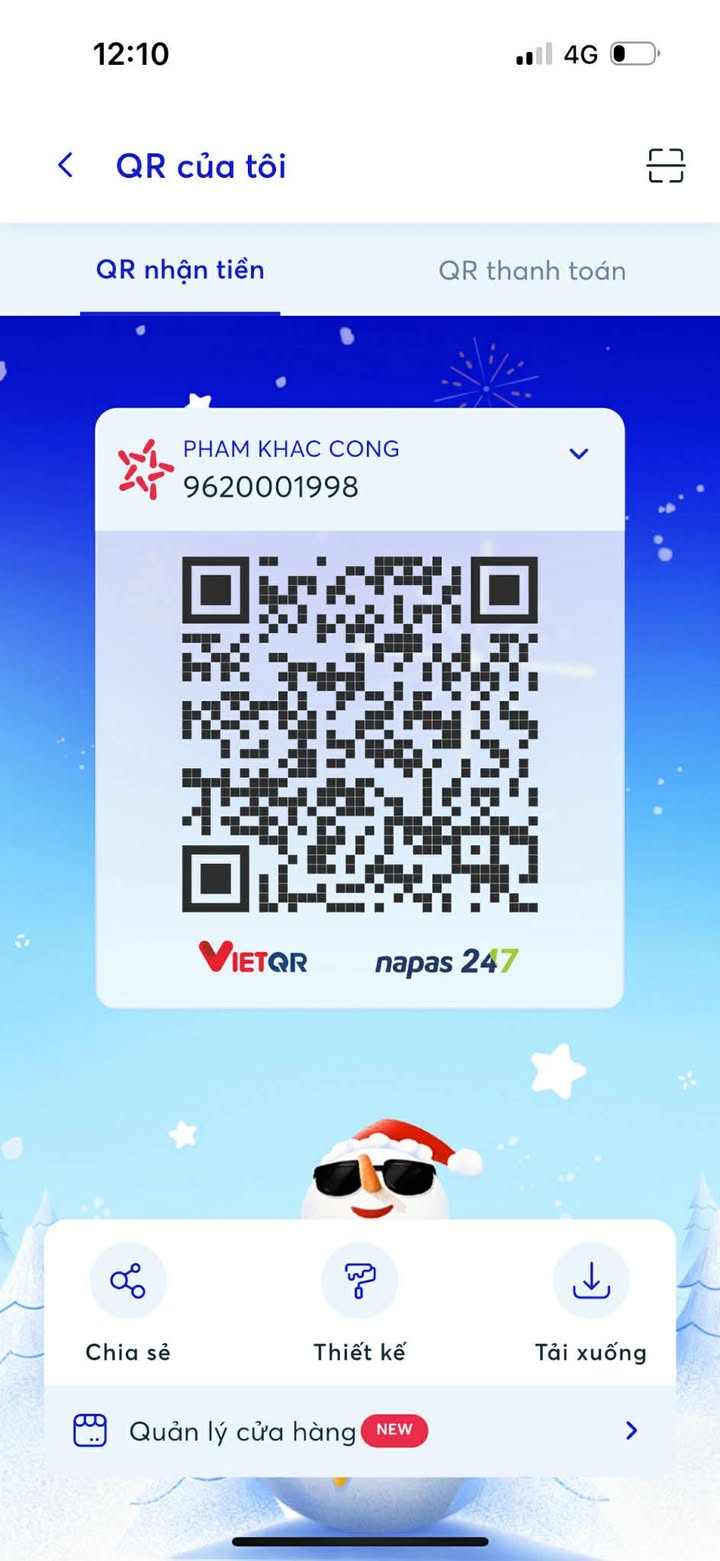Image resolution: width=720 pixels, height=1561 pixels.
Task: Go back with the arrow
Action: coord(66,165)
